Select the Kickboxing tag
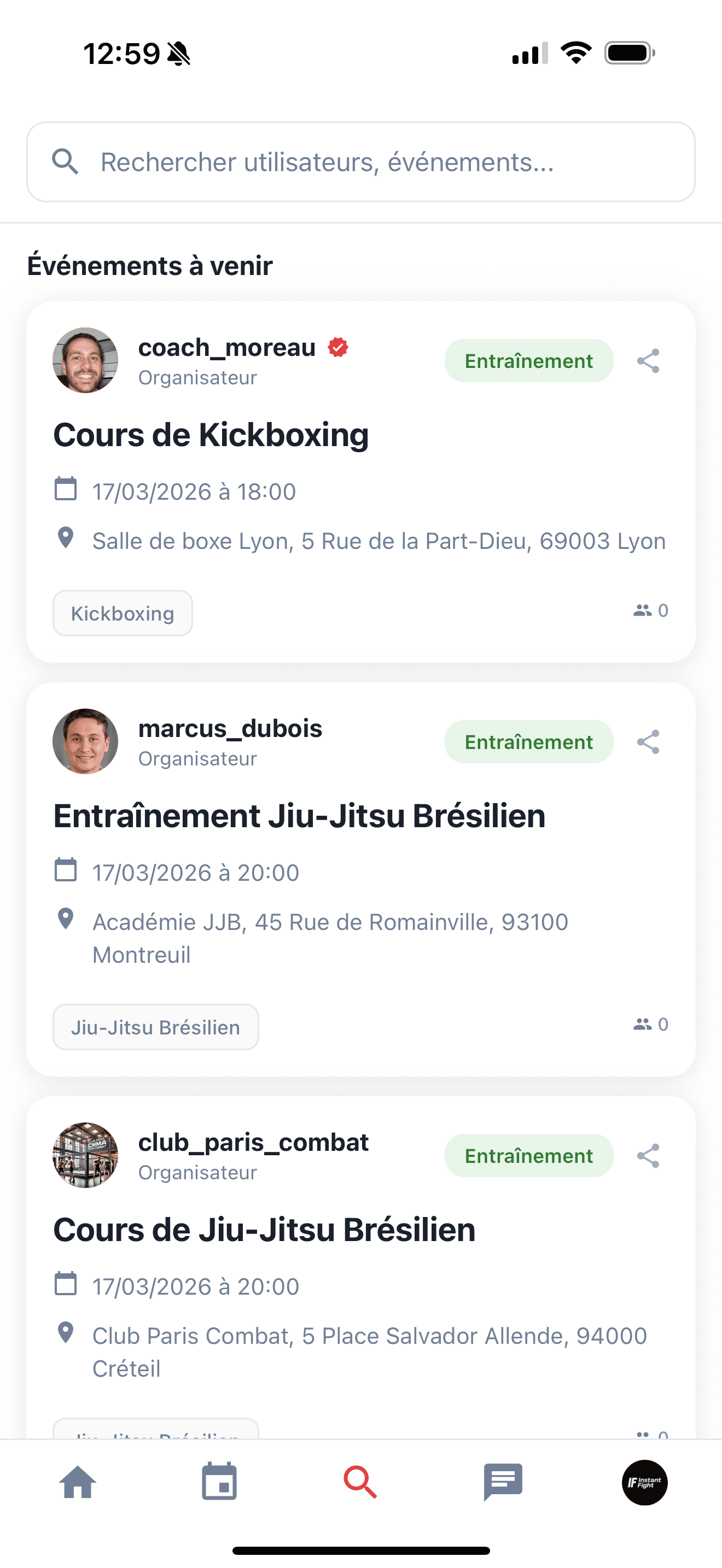This screenshot has height=1568, width=722. [x=123, y=613]
